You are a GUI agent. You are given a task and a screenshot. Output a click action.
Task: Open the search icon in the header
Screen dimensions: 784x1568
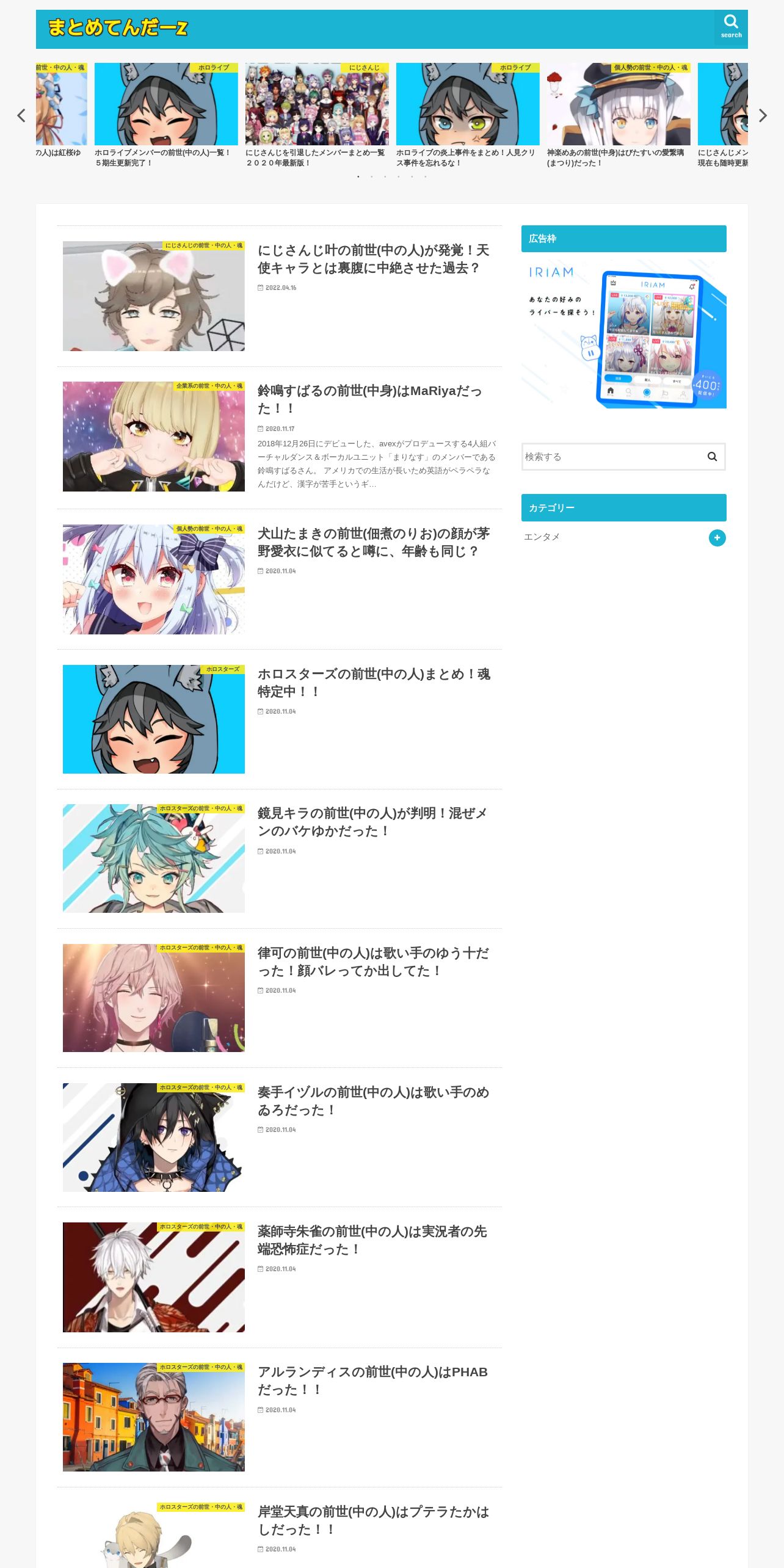(x=731, y=27)
